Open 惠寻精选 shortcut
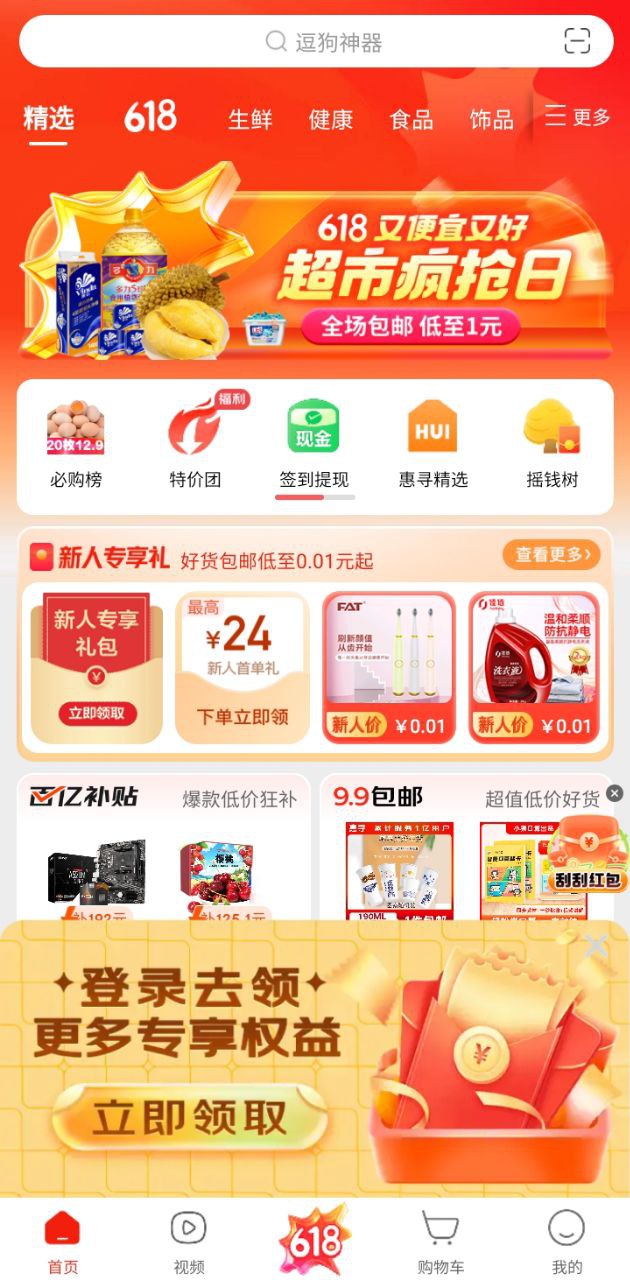 433,444
